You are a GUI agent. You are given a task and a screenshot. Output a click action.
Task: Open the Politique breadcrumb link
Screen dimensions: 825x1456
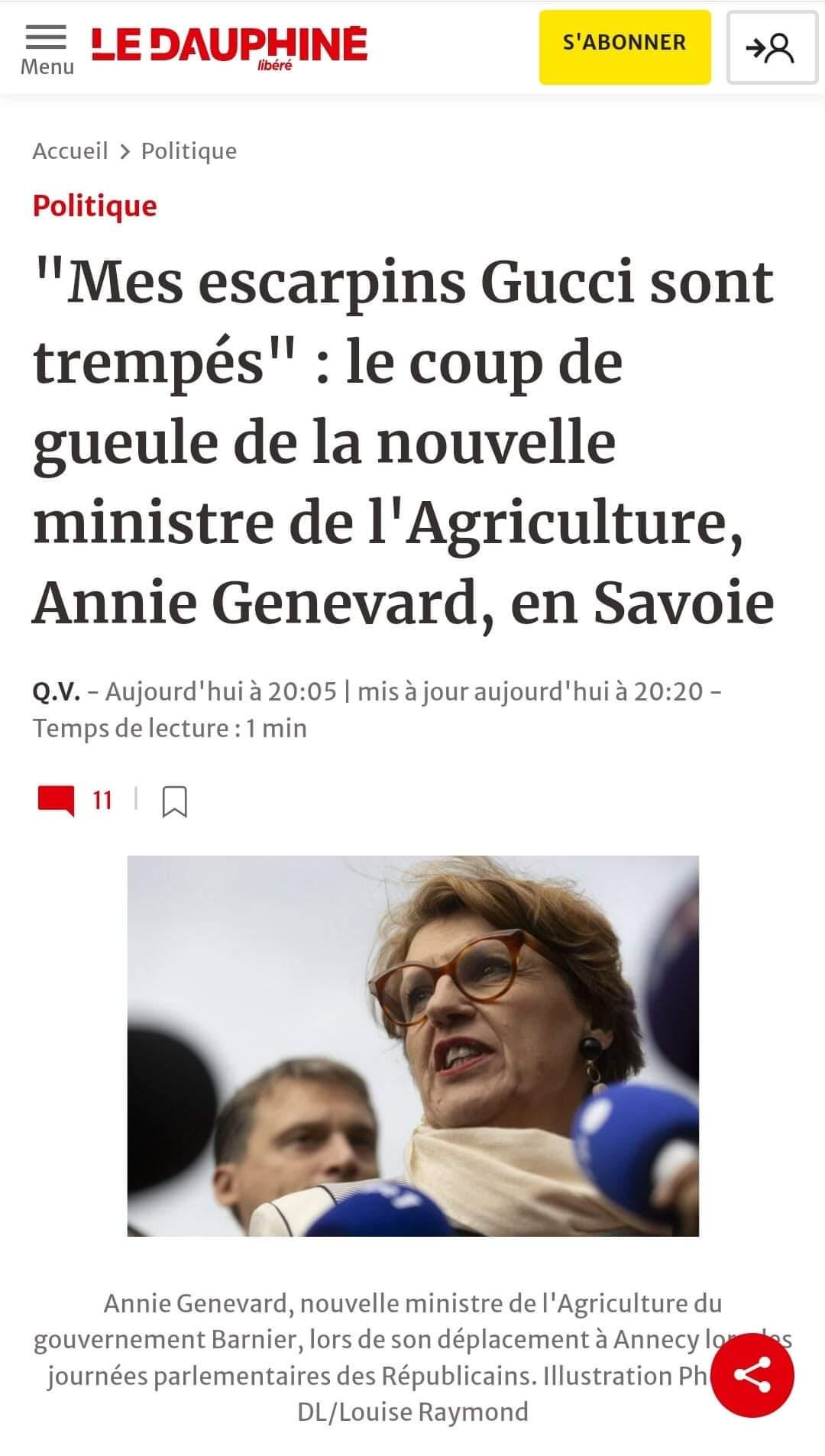(189, 150)
